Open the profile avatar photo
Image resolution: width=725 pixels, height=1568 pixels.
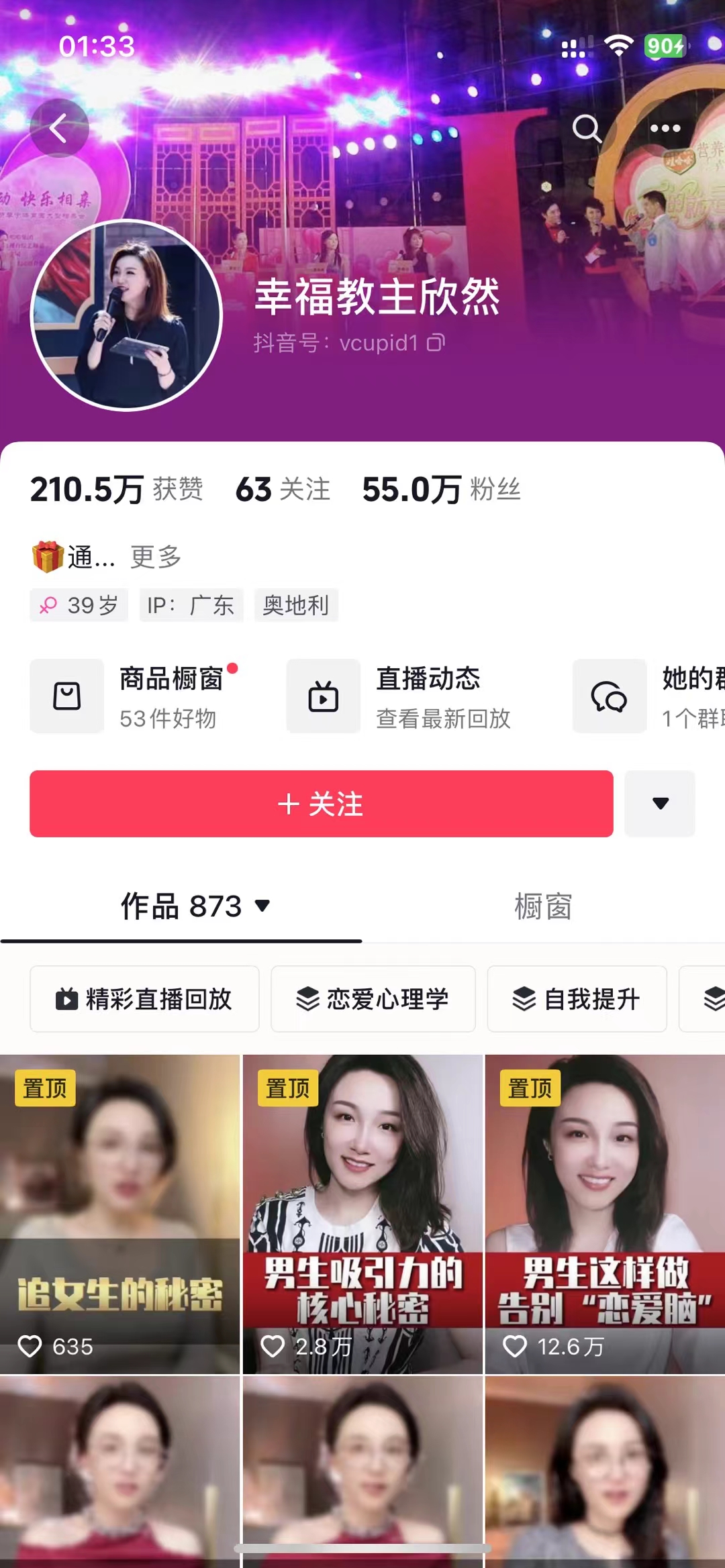click(x=126, y=315)
